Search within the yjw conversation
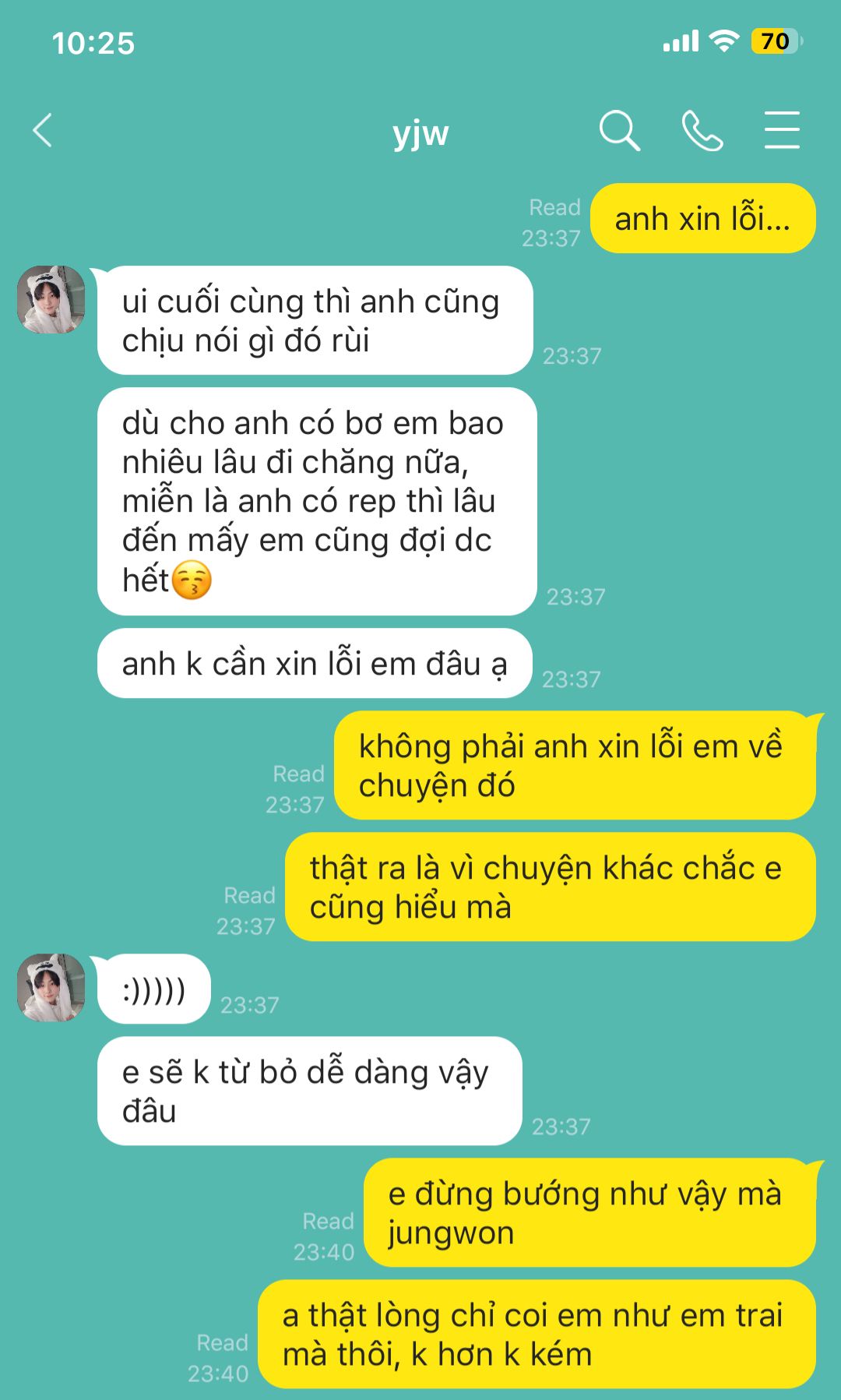The width and height of the screenshot is (841, 1400). tap(619, 130)
